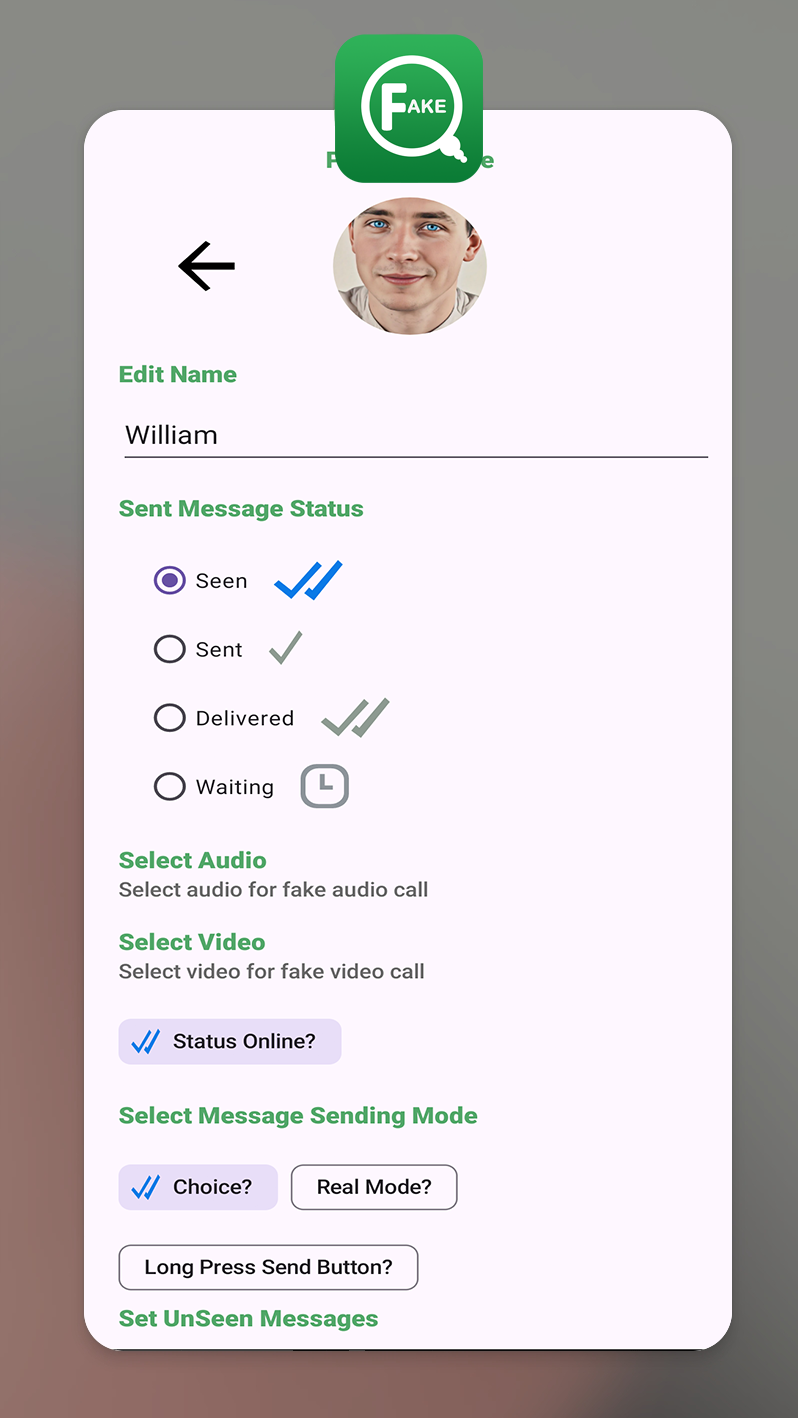Open Select Video for fake video call
The width and height of the screenshot is (798, 1418).
271,956
